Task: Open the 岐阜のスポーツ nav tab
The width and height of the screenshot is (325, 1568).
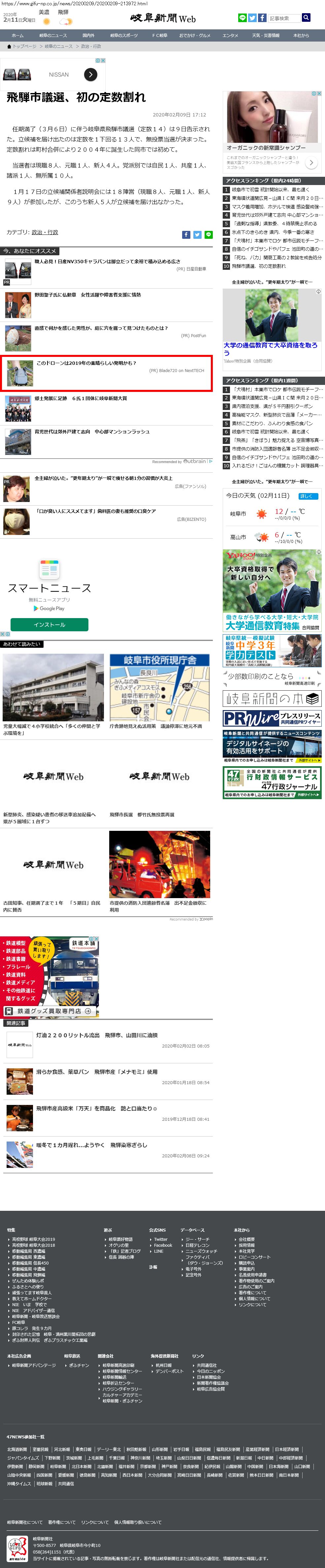Action: click(123, 35)
